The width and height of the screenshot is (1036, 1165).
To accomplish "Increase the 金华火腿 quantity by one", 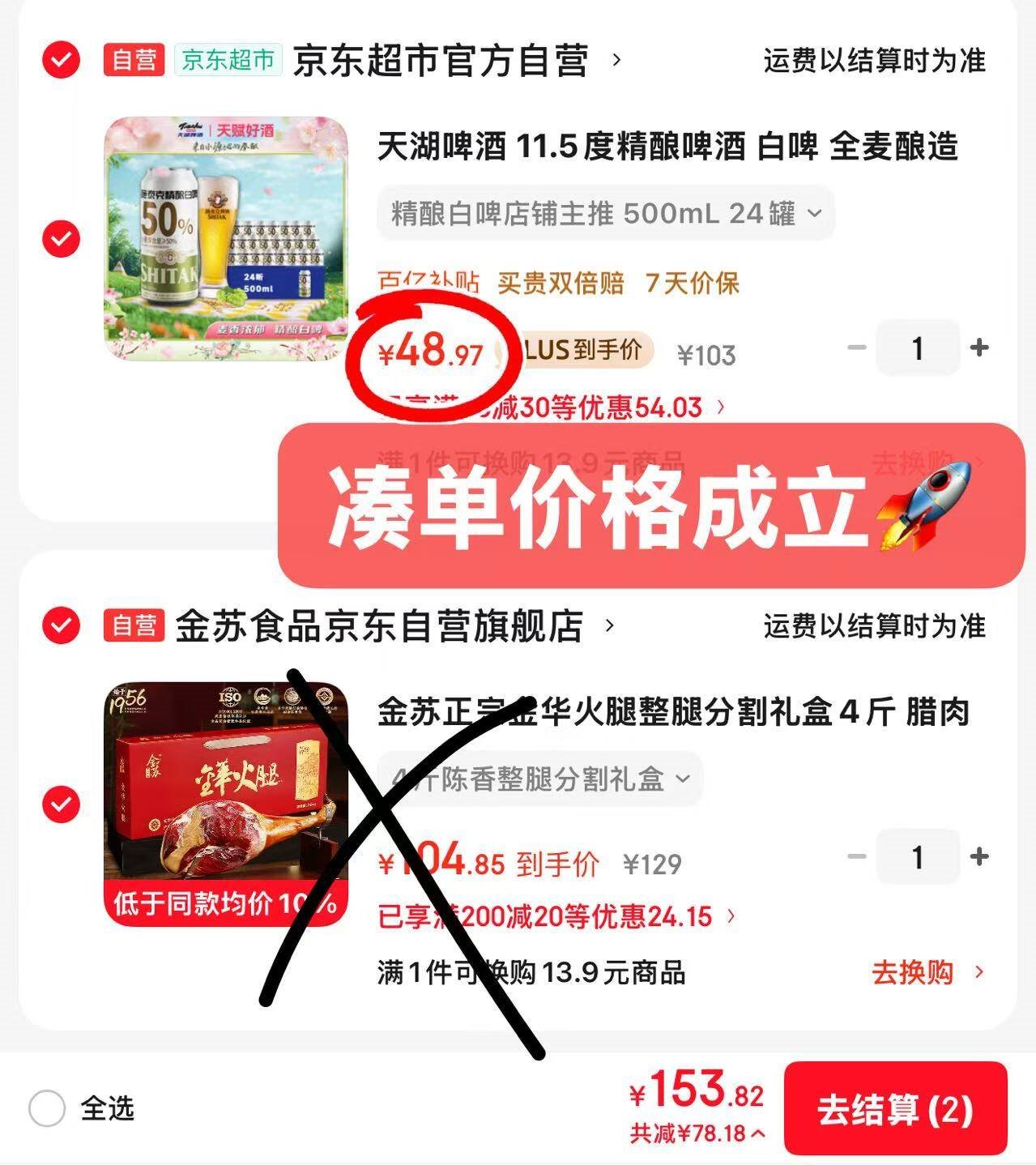I will [979, 856].
